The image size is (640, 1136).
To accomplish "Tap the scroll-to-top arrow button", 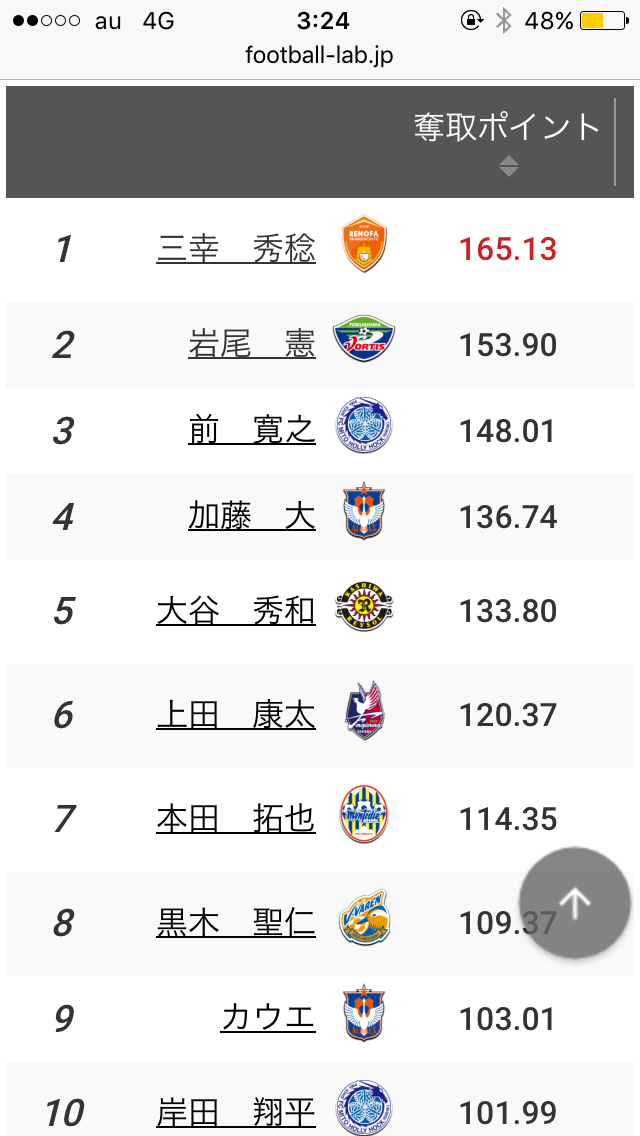I will 575,903.
